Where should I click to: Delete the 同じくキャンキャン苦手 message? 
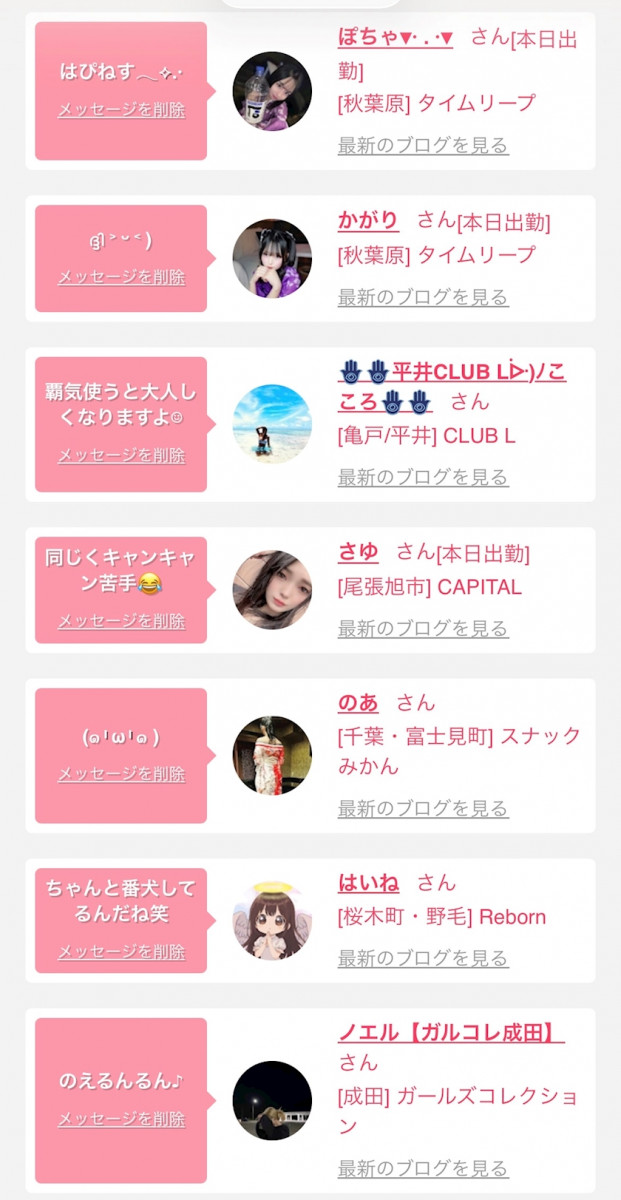[121, 621]
